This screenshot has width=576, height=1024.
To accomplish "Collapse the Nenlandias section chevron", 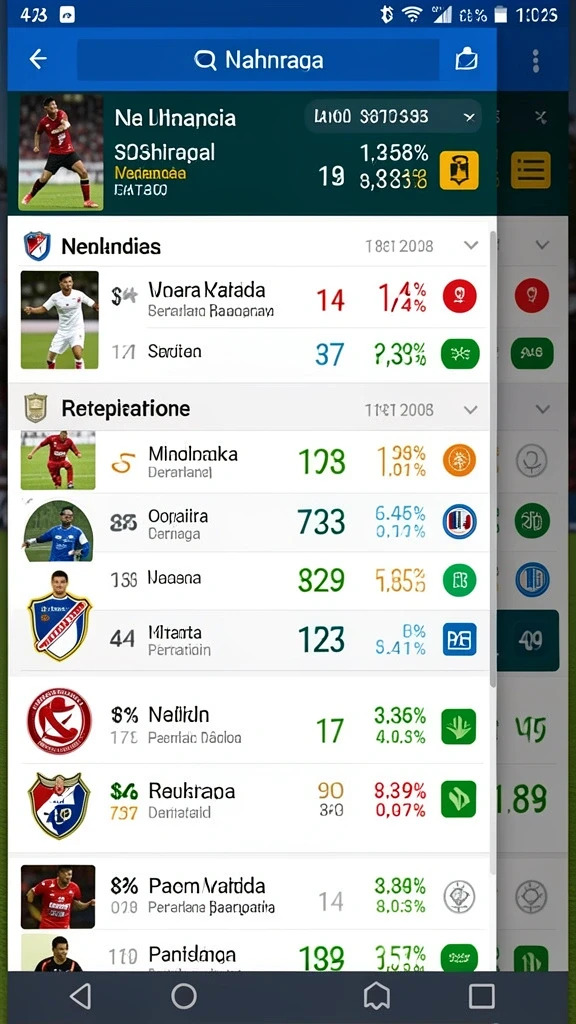I will tap(471, 246).
